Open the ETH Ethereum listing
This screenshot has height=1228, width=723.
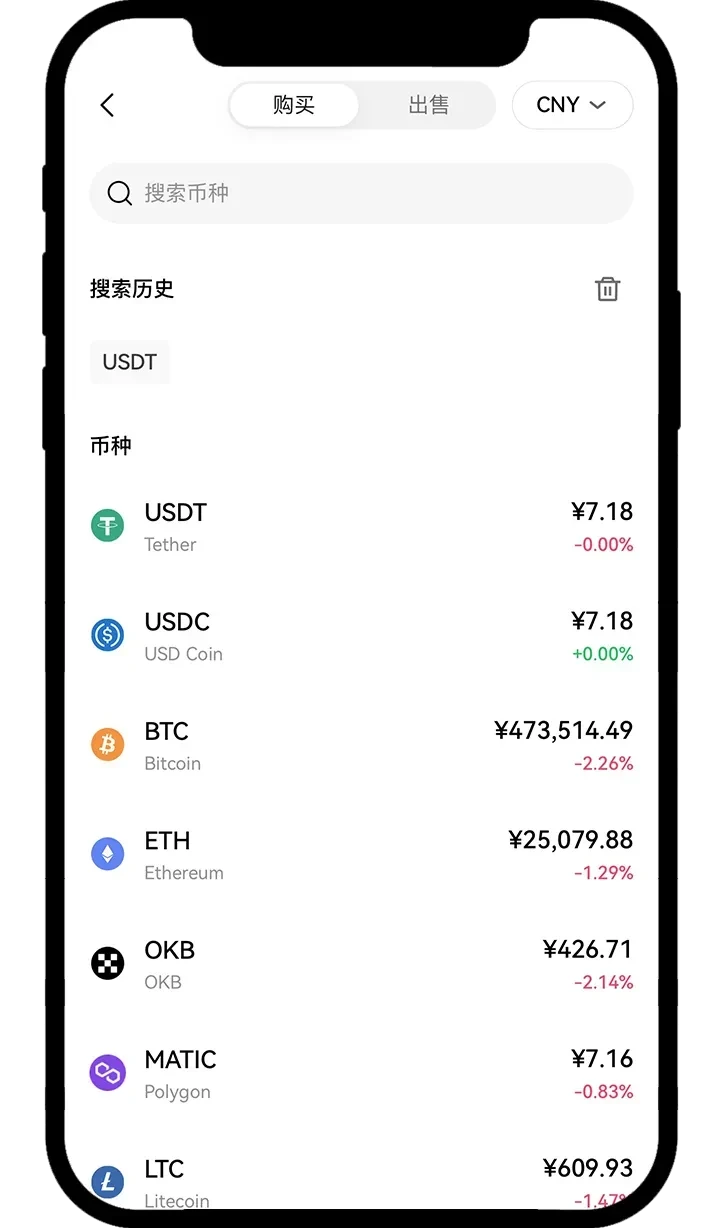(360, 853)
